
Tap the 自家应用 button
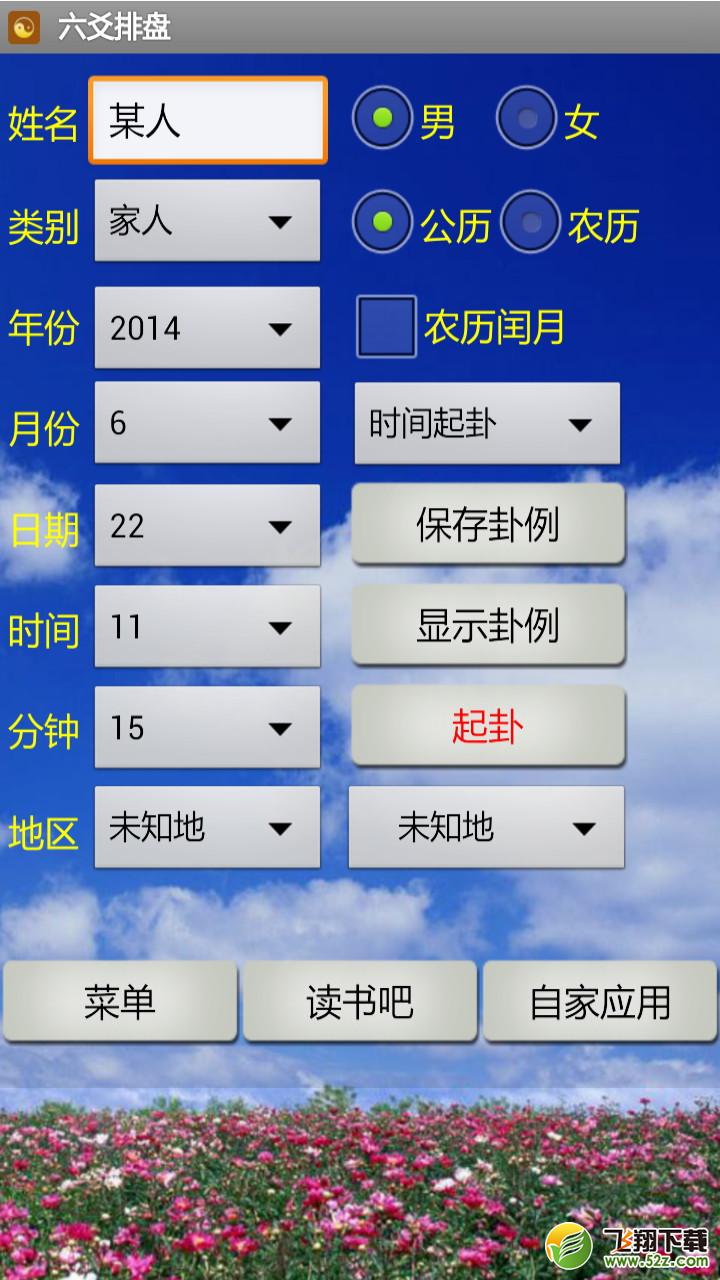click(x=600, y=1002)
